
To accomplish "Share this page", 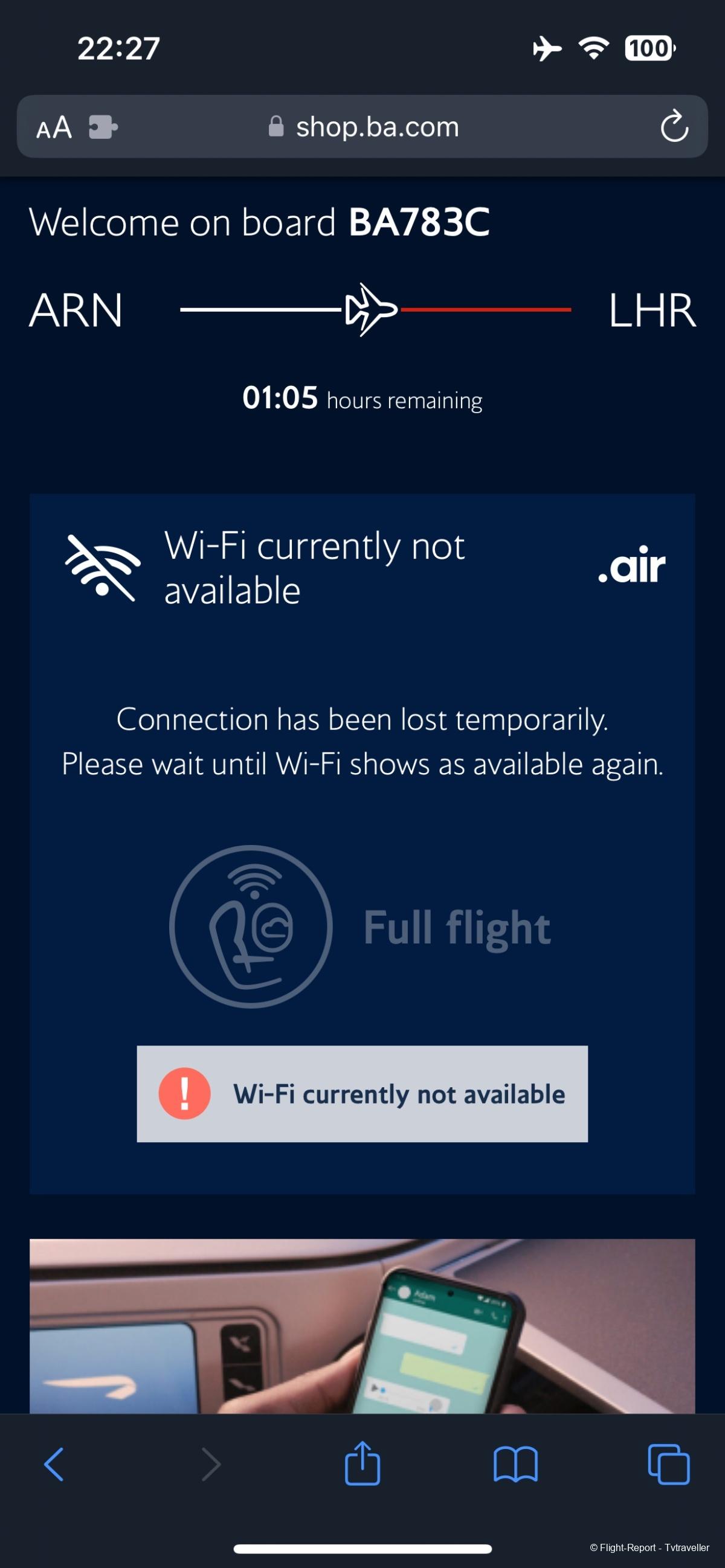I will 362,1464.
